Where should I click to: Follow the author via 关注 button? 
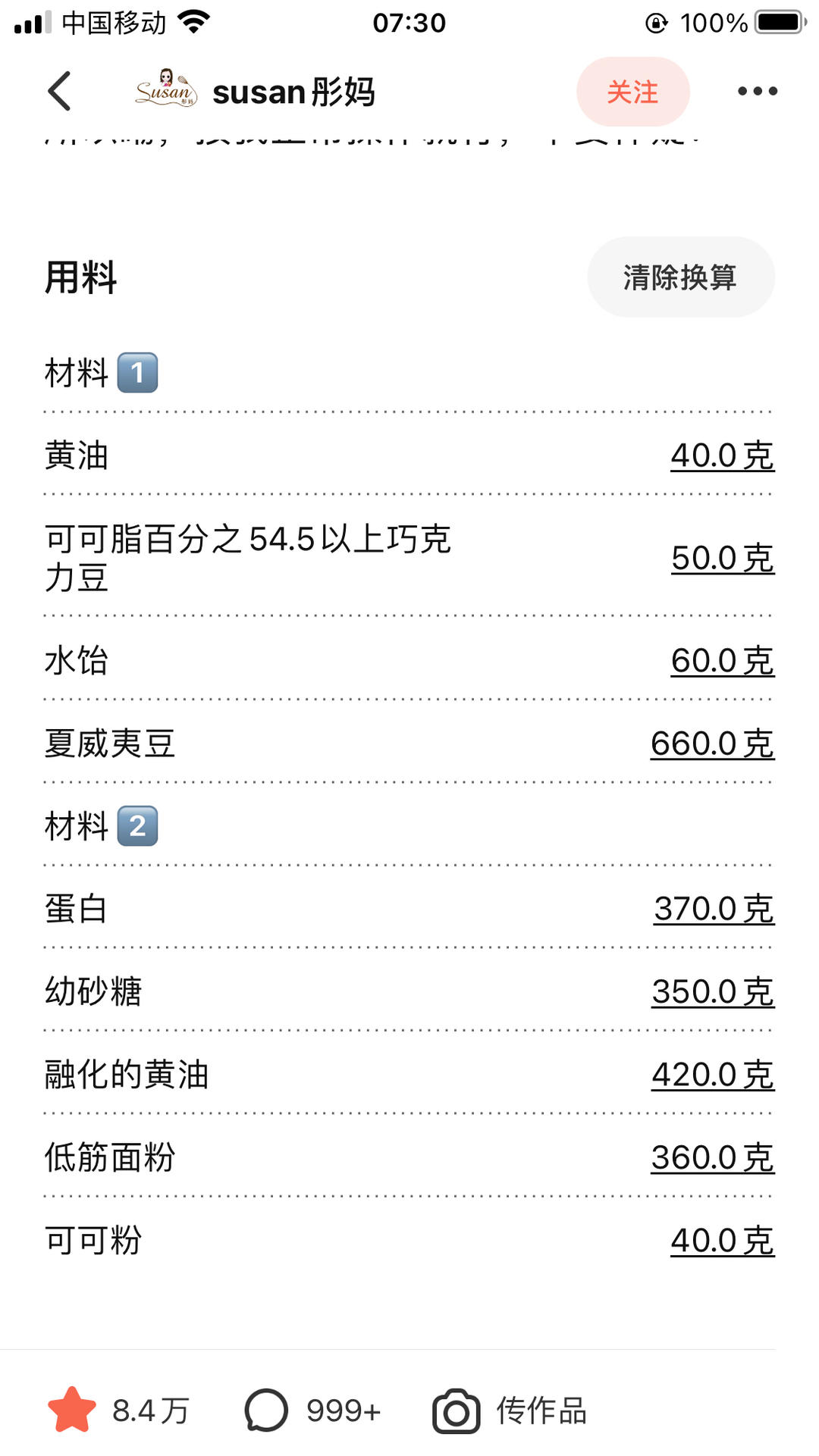click(633, 92)
